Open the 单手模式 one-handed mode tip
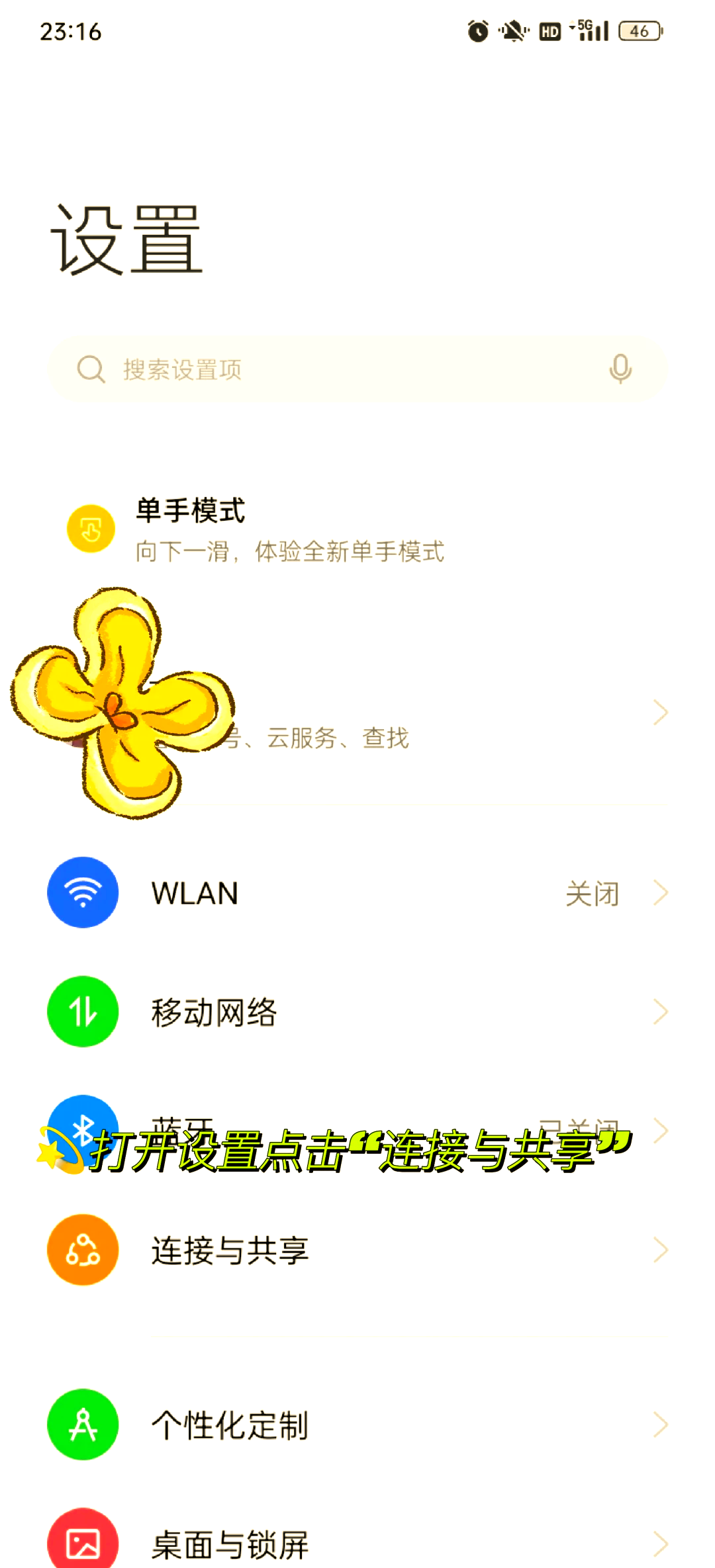Screen dimensions: 715x1568 (290, 529)
